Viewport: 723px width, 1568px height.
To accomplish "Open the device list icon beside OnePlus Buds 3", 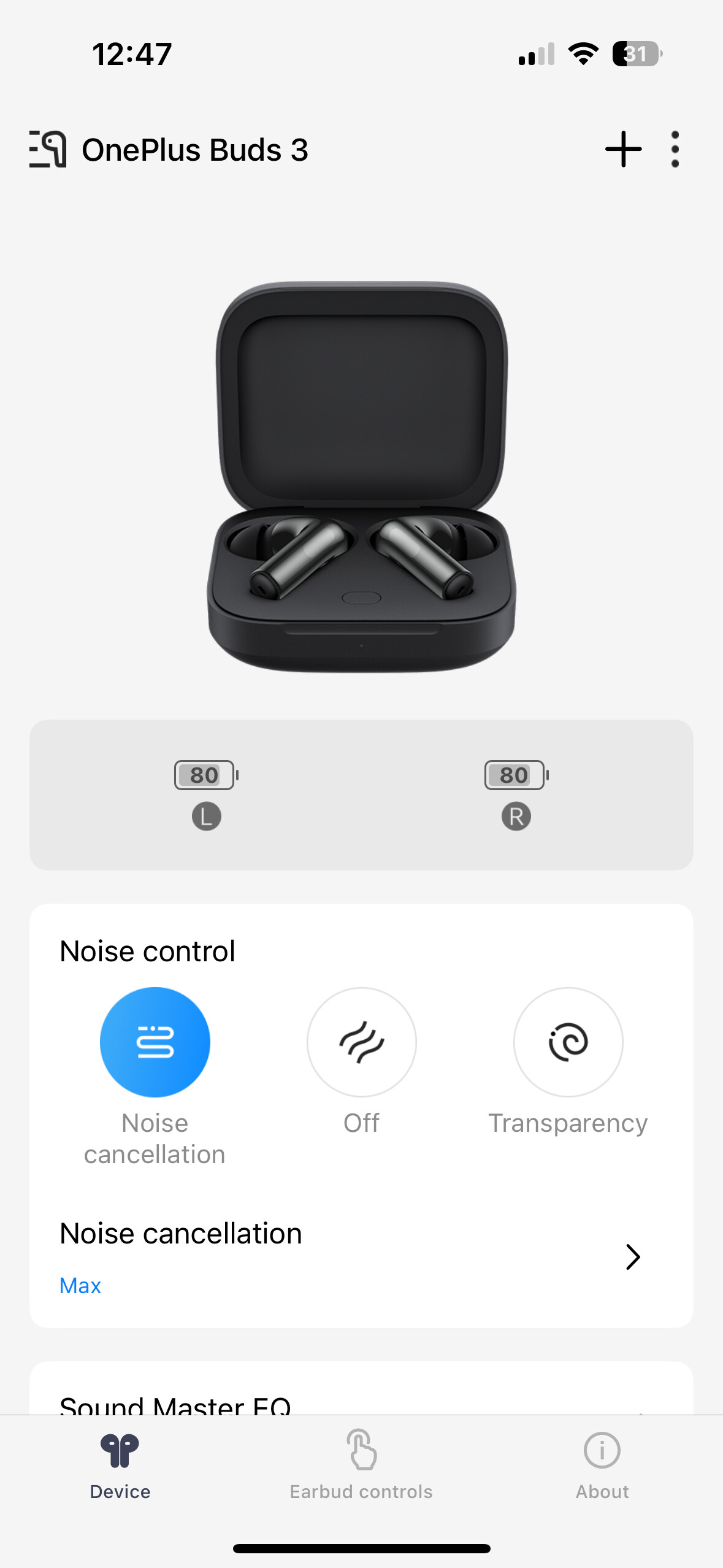I will tap(48, 149).
